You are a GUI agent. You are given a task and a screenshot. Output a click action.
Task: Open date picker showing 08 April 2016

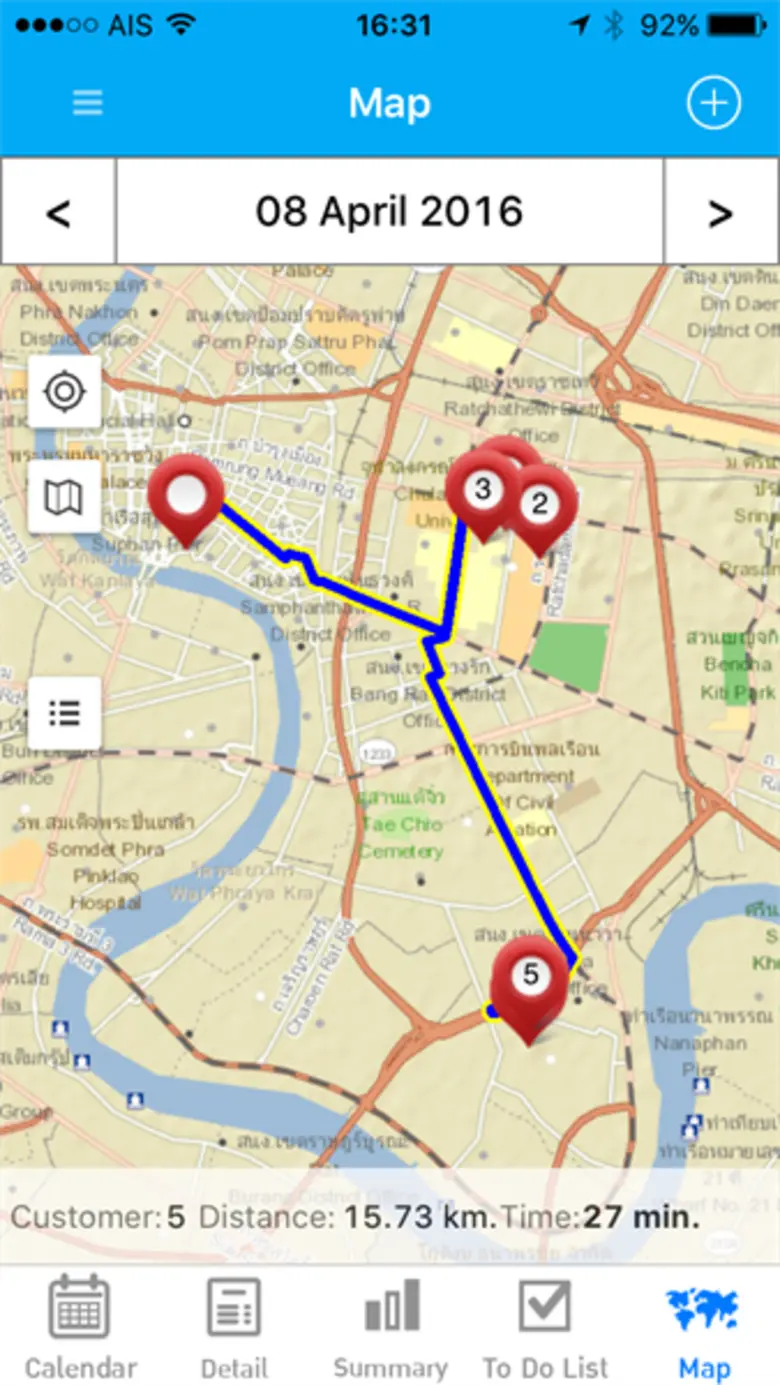pos(389,212)
